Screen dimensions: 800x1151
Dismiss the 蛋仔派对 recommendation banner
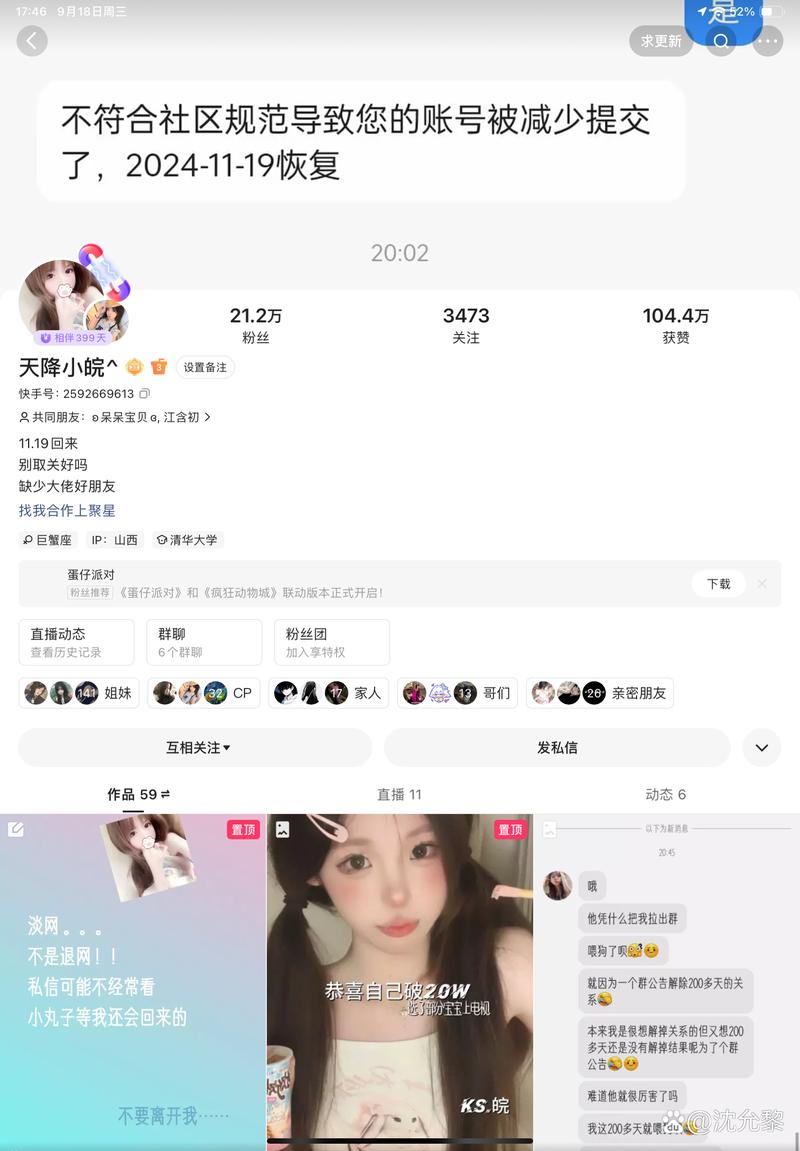tap(762, 584)
